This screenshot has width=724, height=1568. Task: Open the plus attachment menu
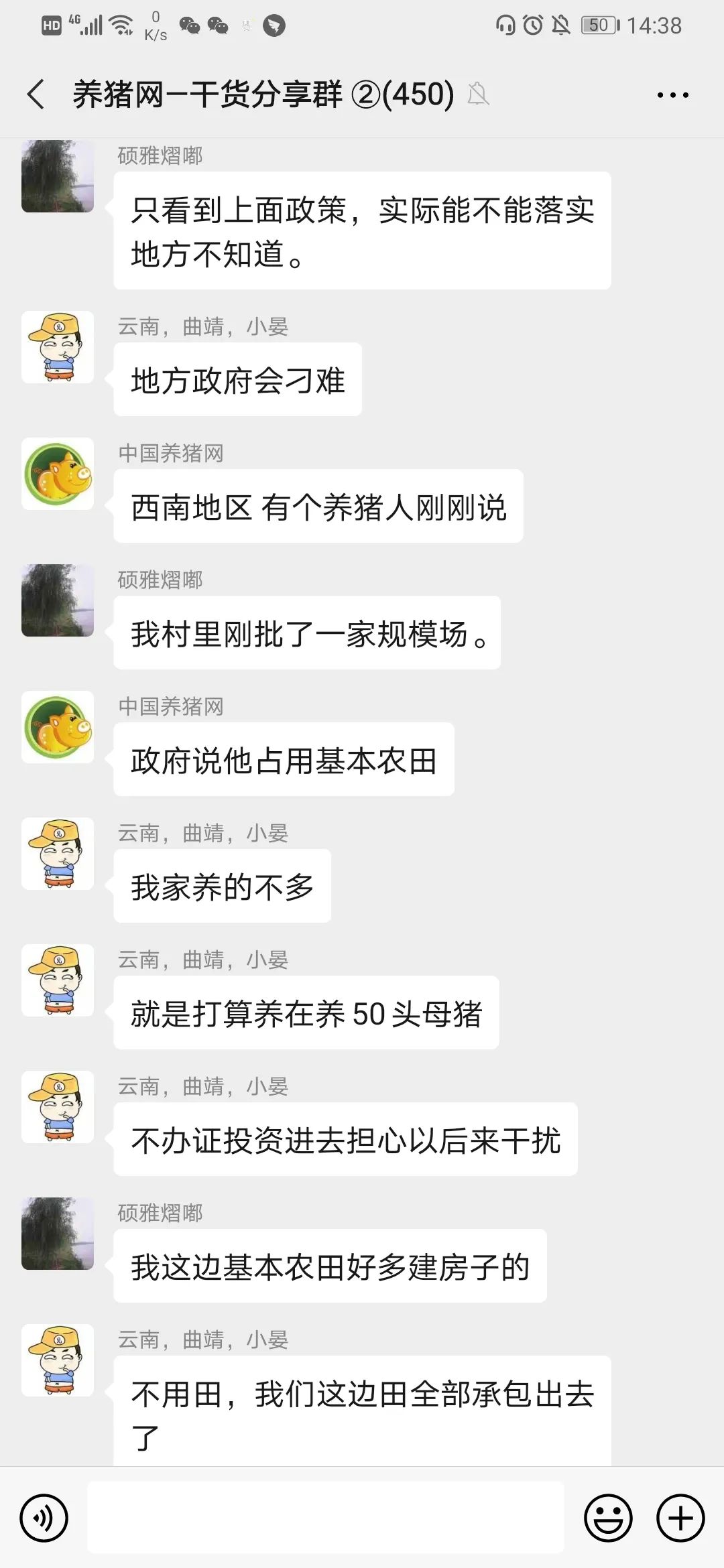tap(680, 1518)
